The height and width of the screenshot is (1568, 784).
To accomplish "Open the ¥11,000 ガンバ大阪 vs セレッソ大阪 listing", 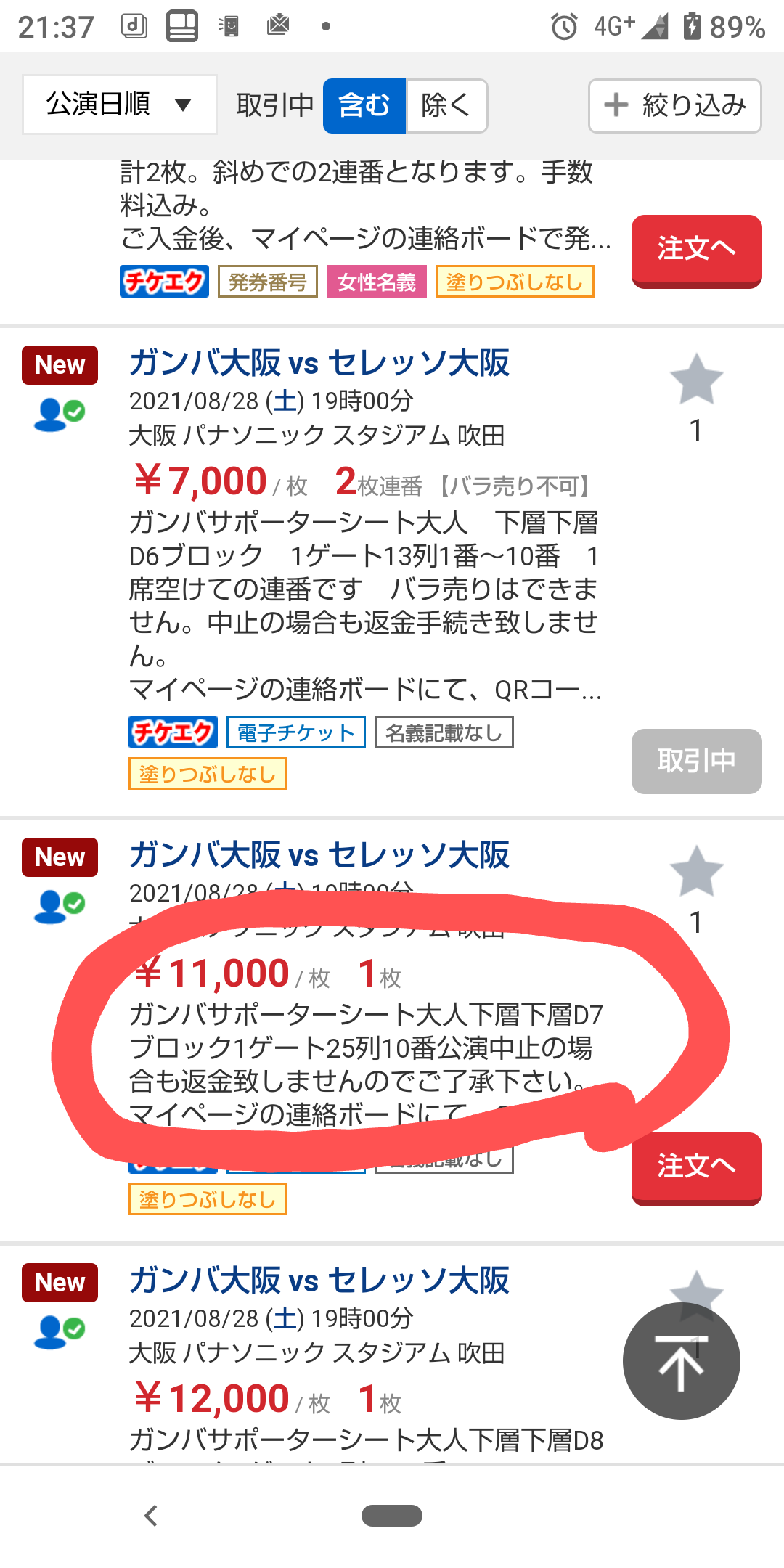I will pyautogui.click(x=319, y=855).
